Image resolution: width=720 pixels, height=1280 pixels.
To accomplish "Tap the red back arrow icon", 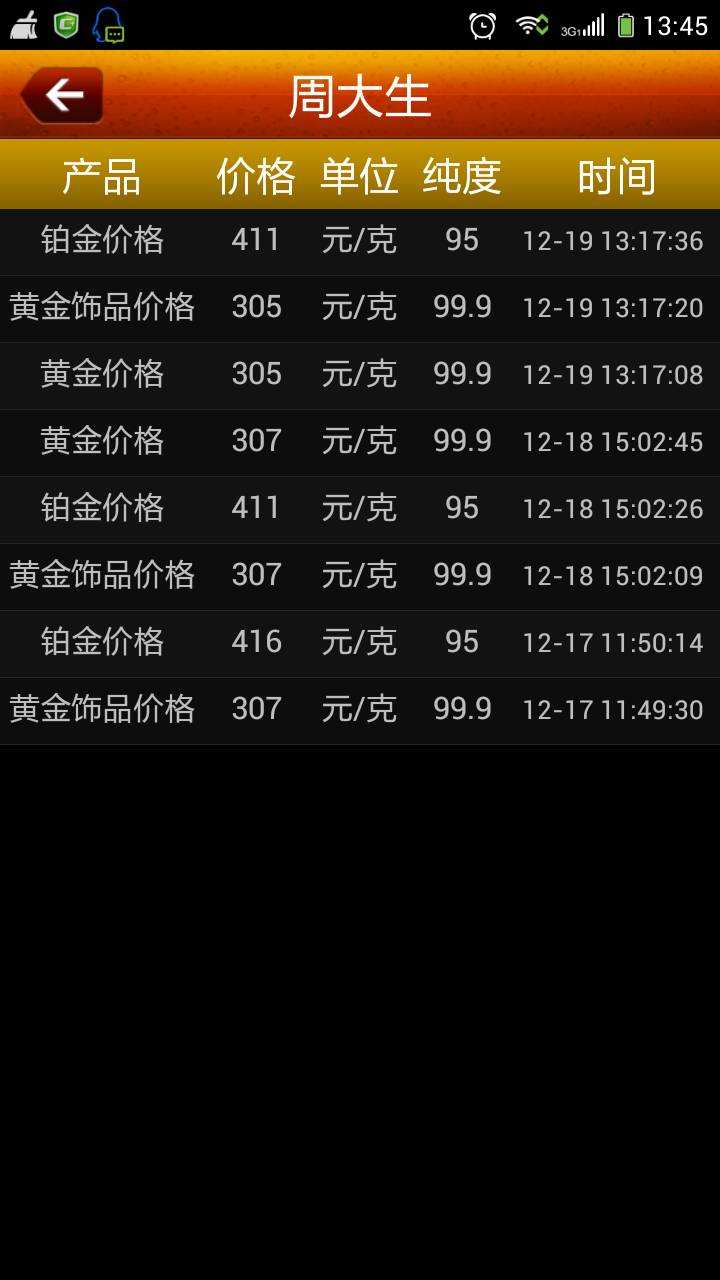I will 62,93.
